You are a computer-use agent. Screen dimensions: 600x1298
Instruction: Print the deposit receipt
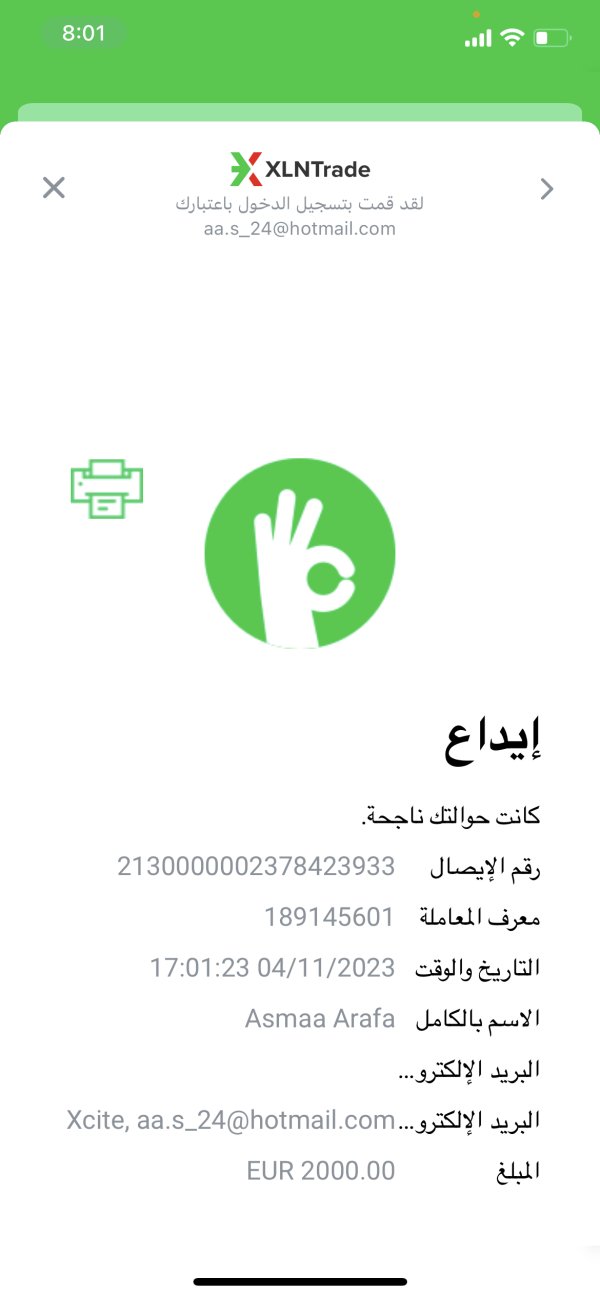tap(107, 488)
